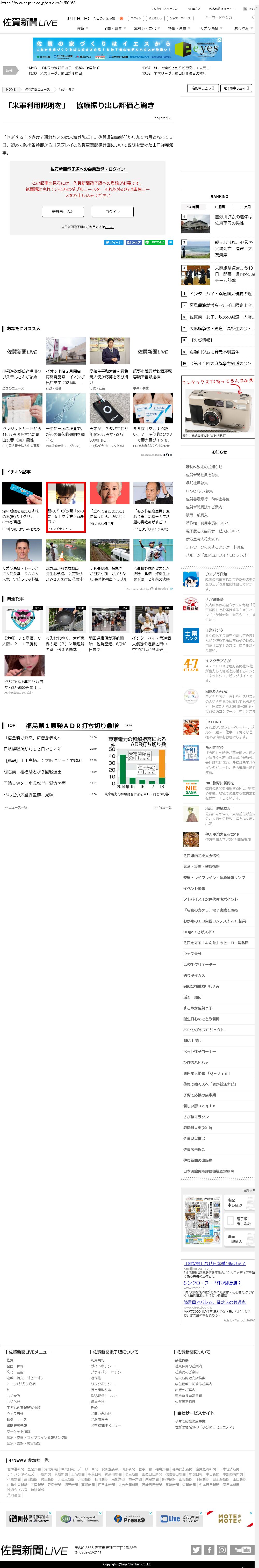The image size is (259, 1568).
Task: Open the Twitter icon in the footer
Action: click(196, 1549)
